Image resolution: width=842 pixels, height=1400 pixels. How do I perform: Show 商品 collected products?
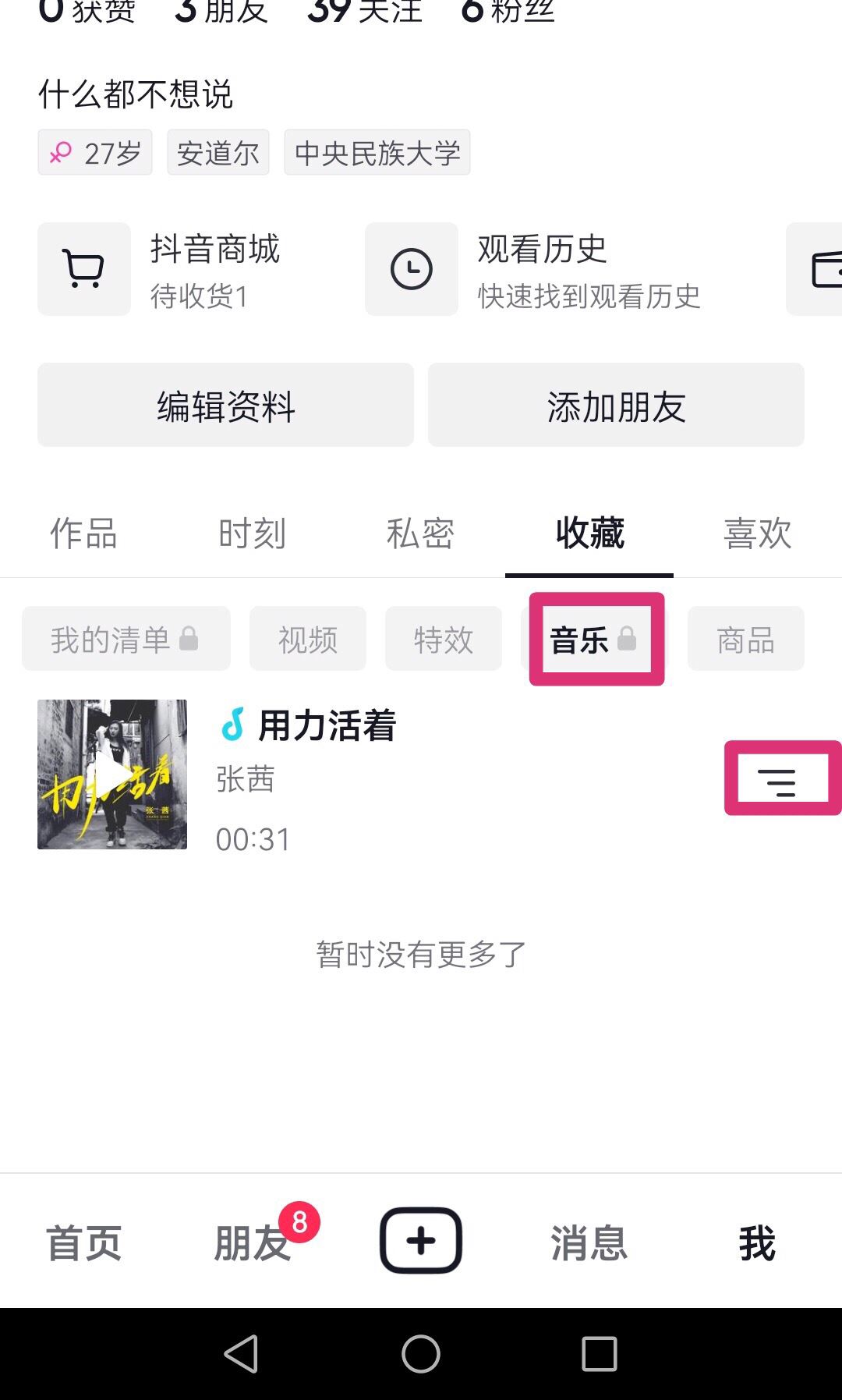[745, 639]
